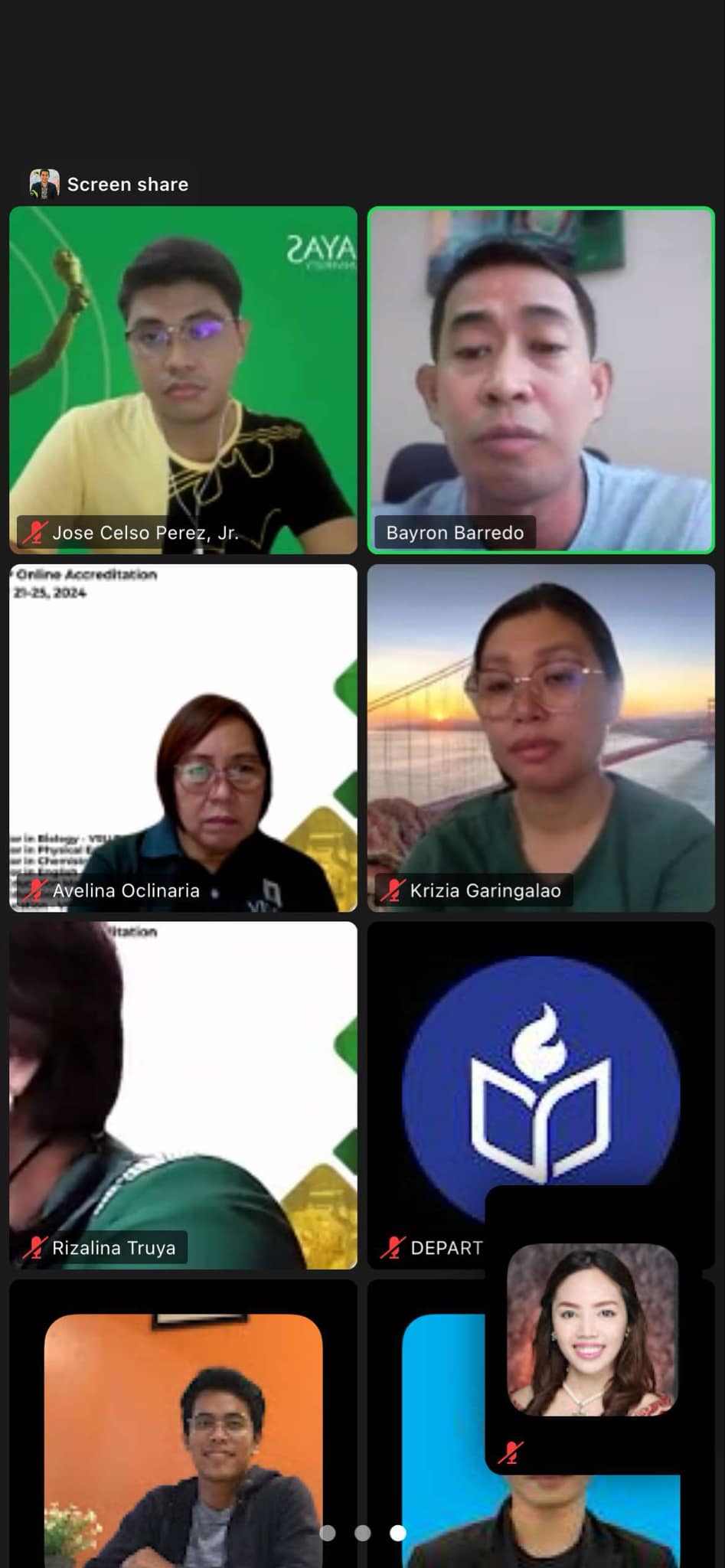Open the Screen share indicator
725x1568 pixels.
point(111,185)
